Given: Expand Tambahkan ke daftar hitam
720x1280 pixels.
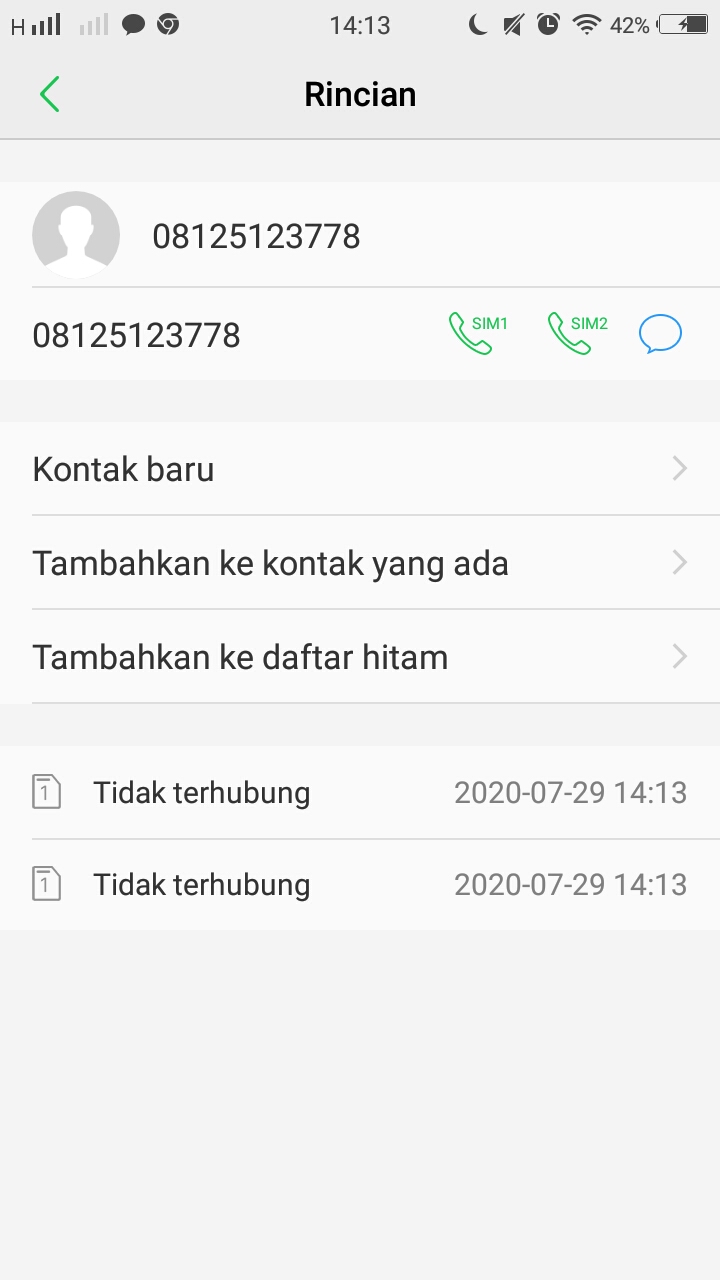Looking at the screenshot, I should [x=679, y=656].
